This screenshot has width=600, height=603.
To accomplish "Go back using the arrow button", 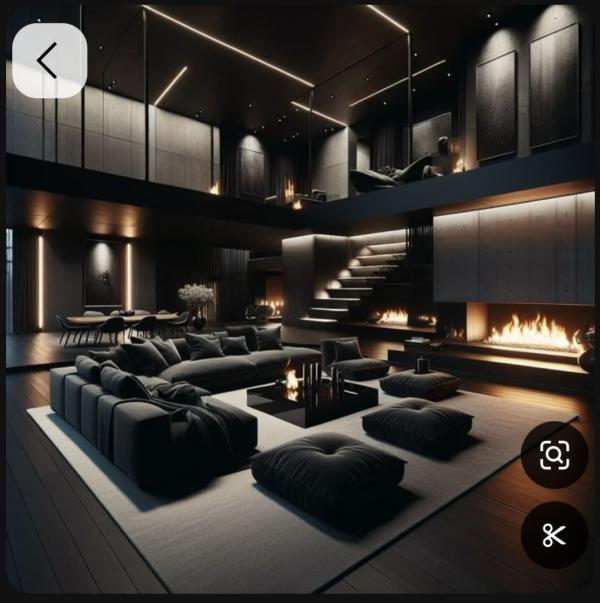I will pyautogui.click(x=49, y=61).
